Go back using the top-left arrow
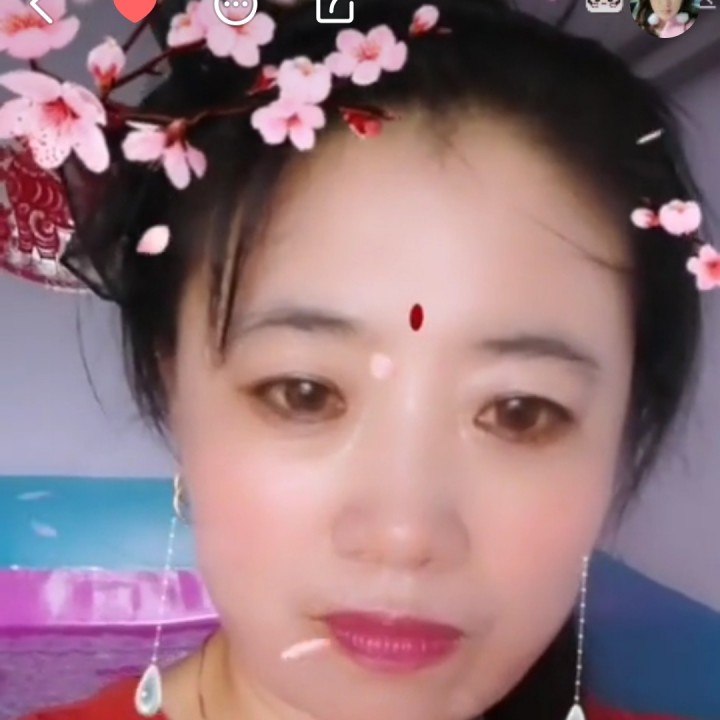The height and width of the screenshot is (720, 720). [40, 8]
